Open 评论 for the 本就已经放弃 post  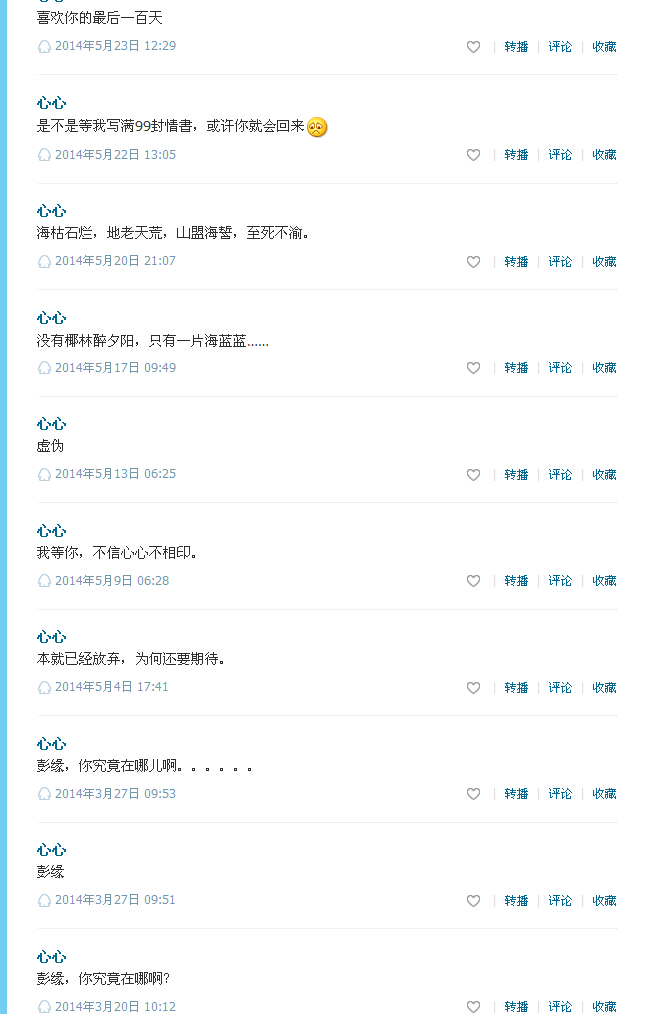click(560, 688)
